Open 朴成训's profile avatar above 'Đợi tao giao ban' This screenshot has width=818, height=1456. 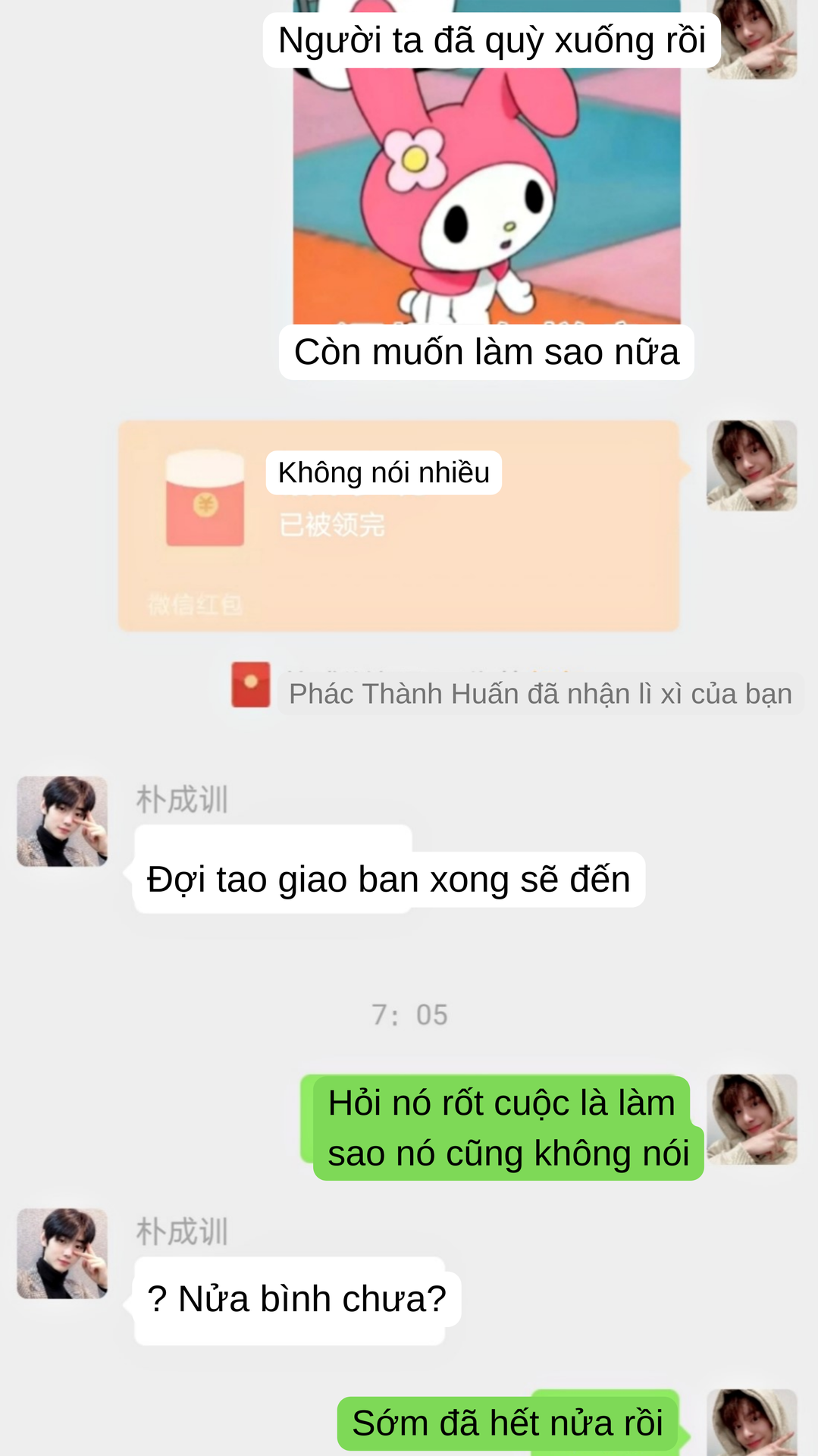[x=62, y=821]
